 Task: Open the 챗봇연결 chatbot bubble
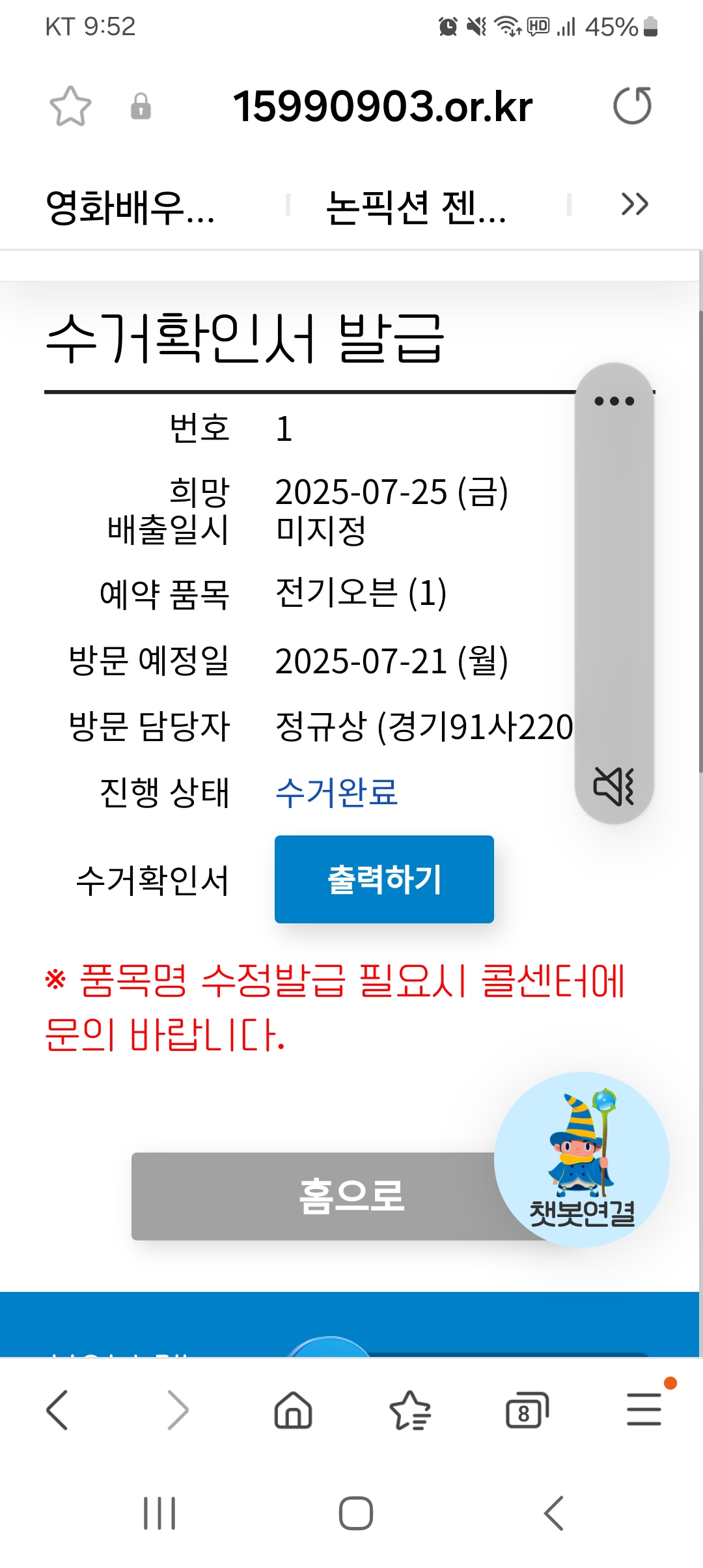pyautogui.click(x=581, y=1160)
